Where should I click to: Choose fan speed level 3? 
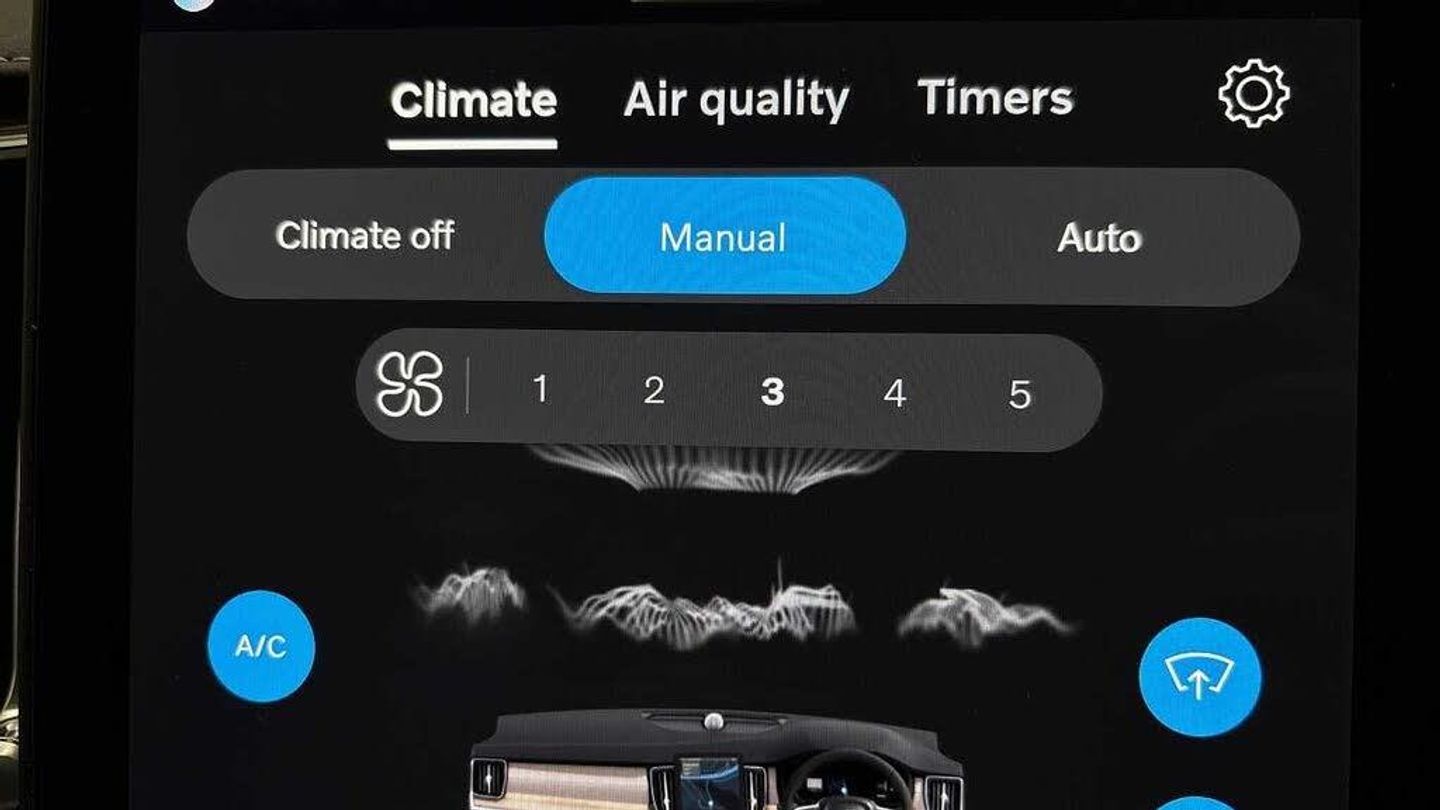pos(772,392)
